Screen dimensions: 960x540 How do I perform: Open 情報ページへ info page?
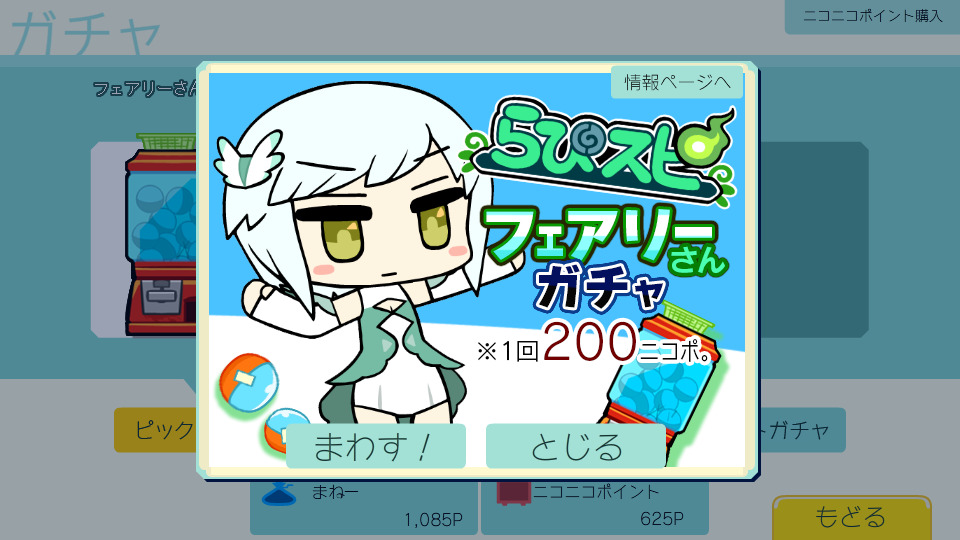(x=677, y=82)
